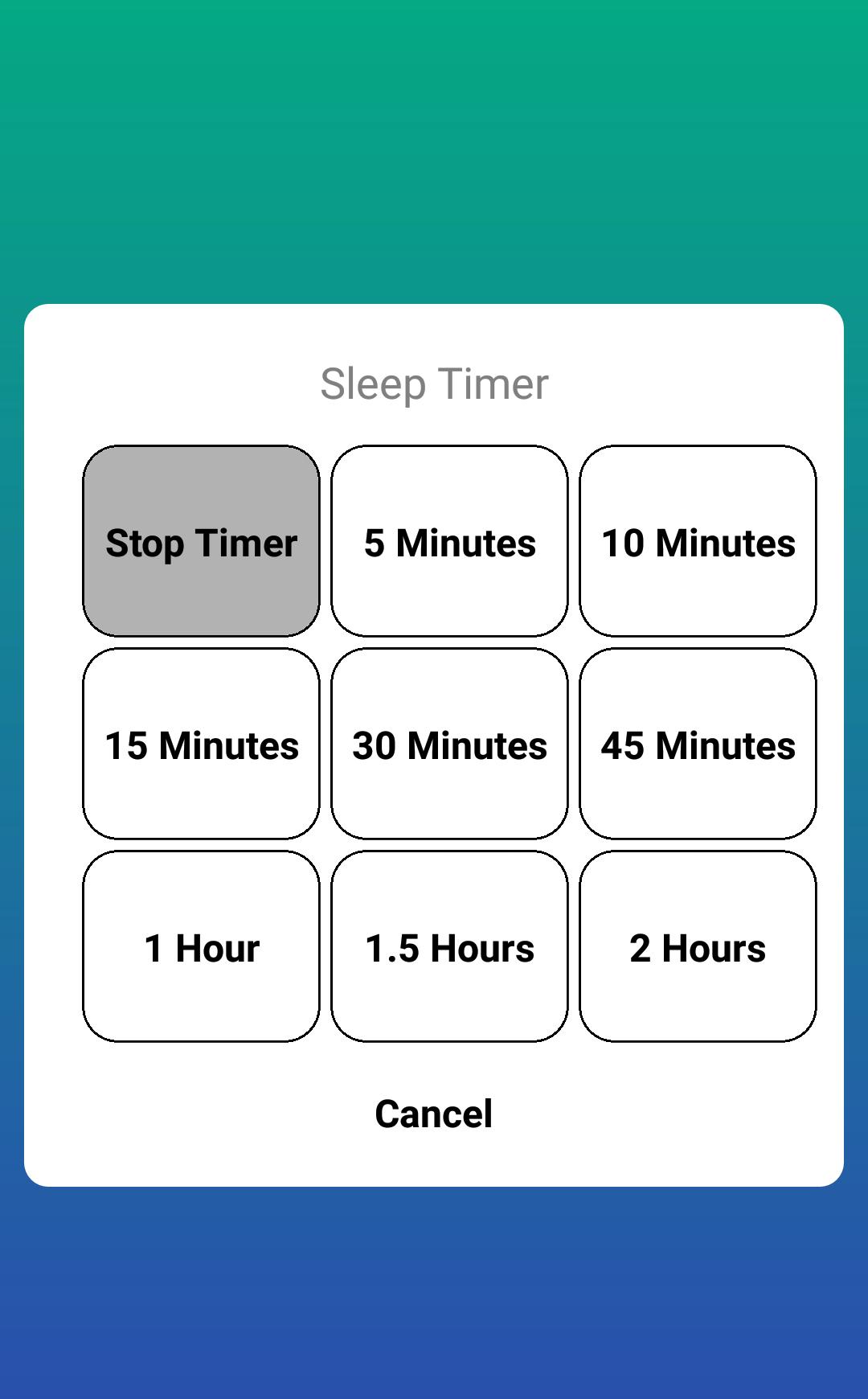
Task: Set timer for 45 Minutes
Action: point(698,744)
